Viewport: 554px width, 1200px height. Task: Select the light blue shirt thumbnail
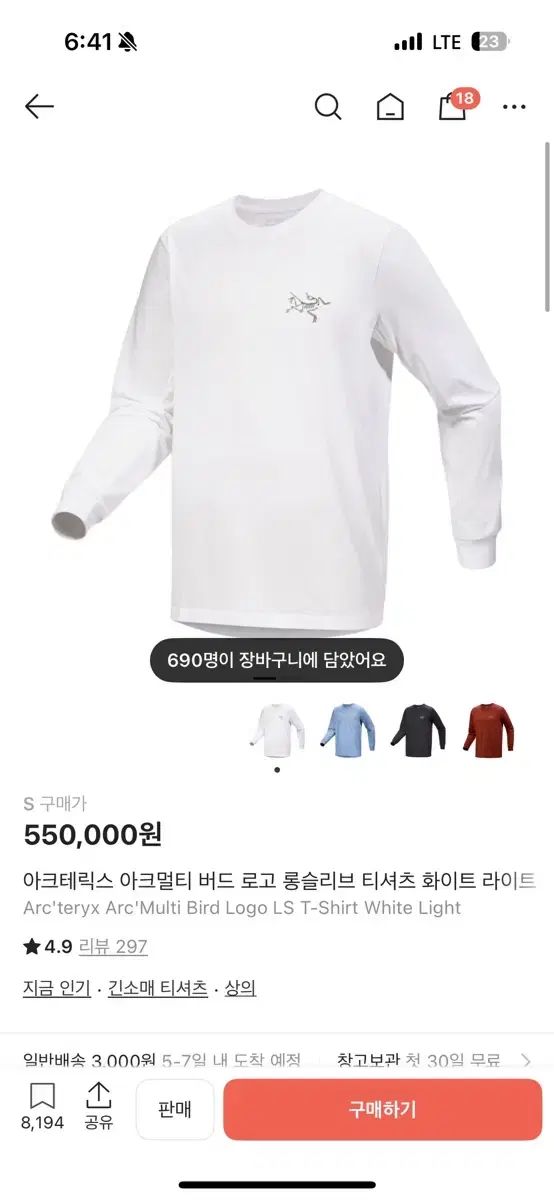click(x=348, y=731)
